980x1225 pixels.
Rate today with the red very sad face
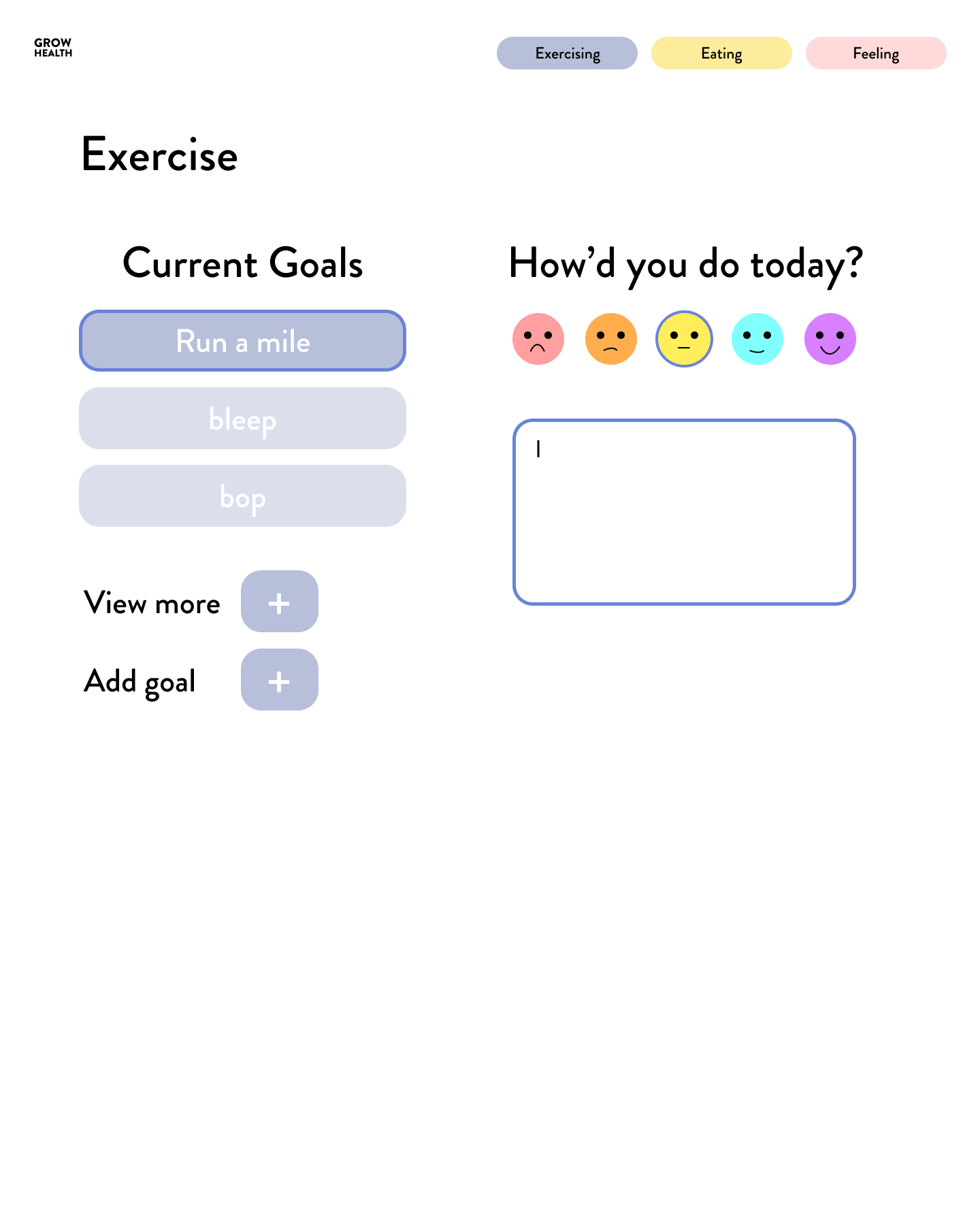(538, 339)
